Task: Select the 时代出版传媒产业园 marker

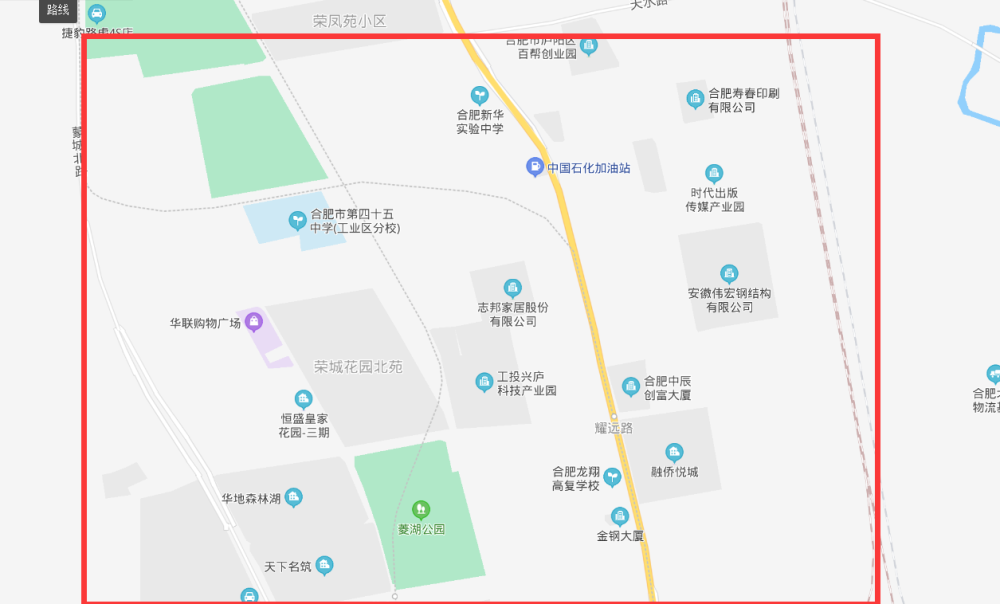Action: pyautogui.click(x=714, y=173)
